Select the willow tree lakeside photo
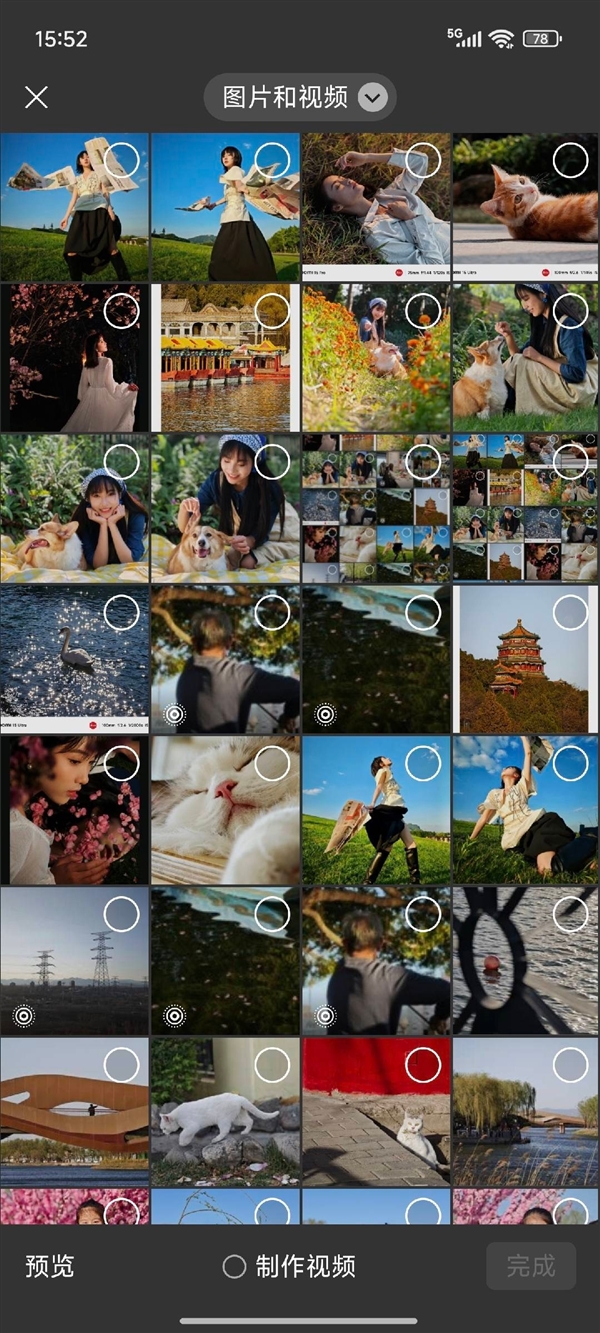 tap(570, 1065)
